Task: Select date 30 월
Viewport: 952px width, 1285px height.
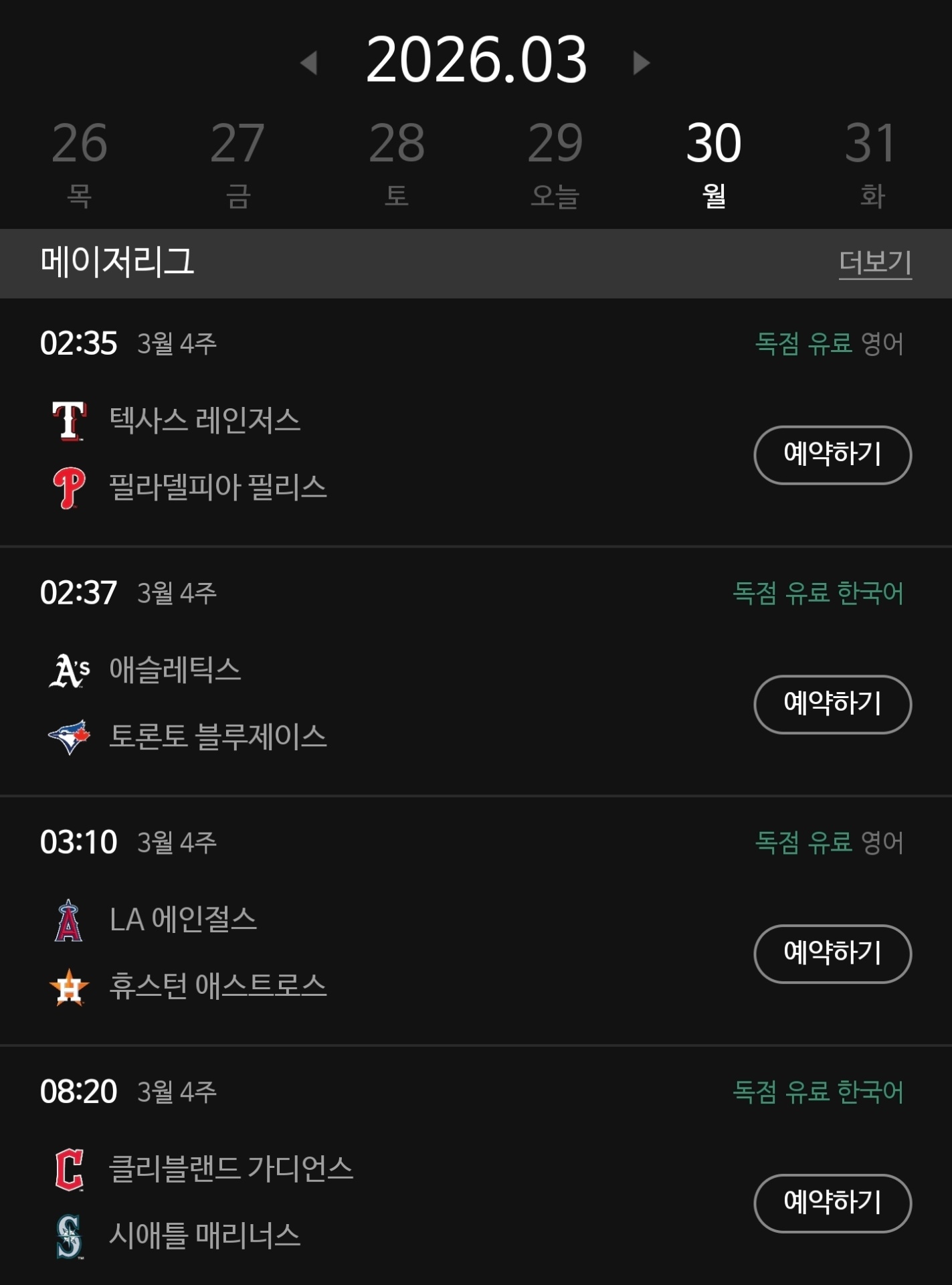Action: (x=714, y=163)
